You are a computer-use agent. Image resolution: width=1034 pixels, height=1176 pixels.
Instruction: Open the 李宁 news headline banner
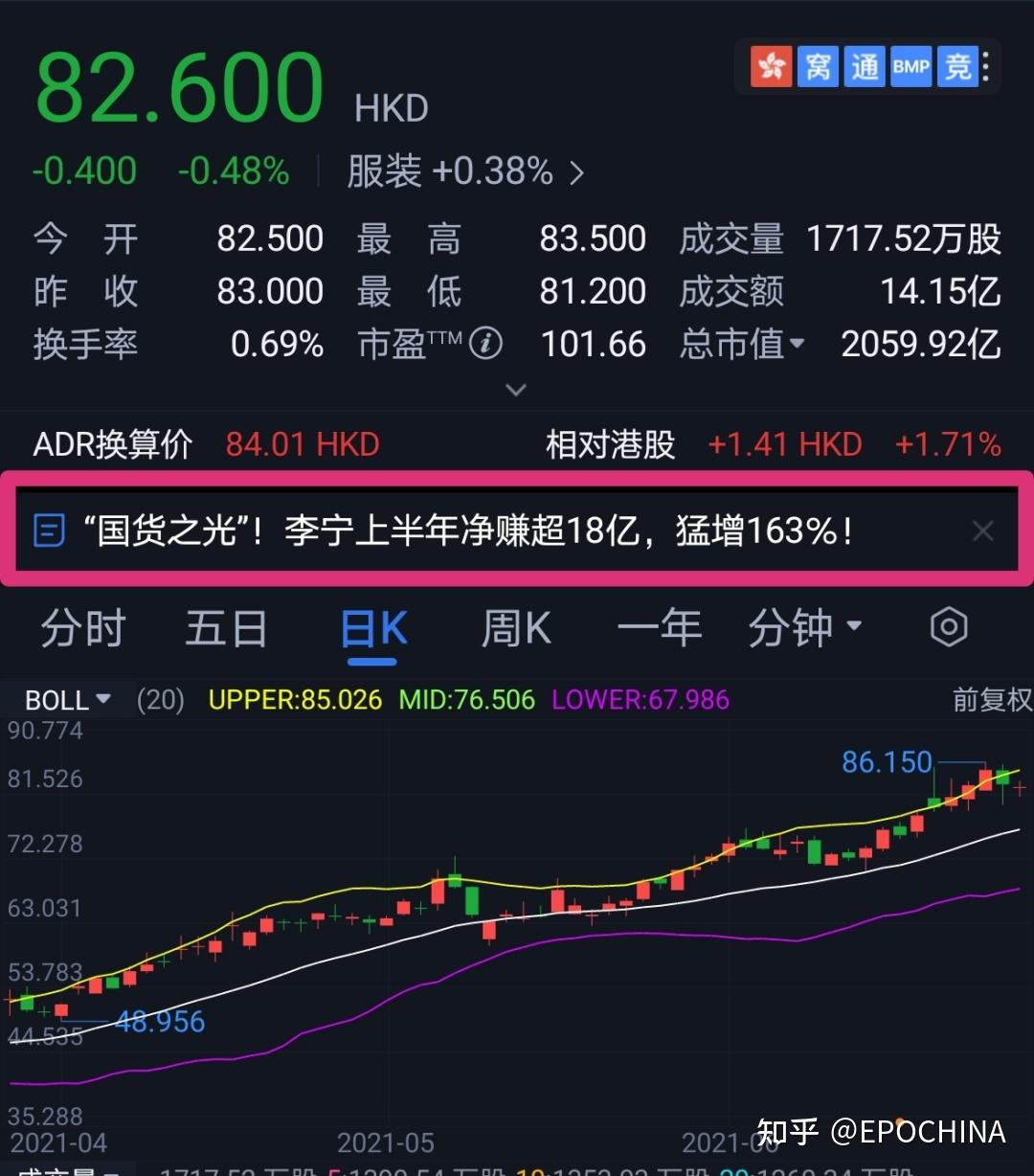point(469,530)
